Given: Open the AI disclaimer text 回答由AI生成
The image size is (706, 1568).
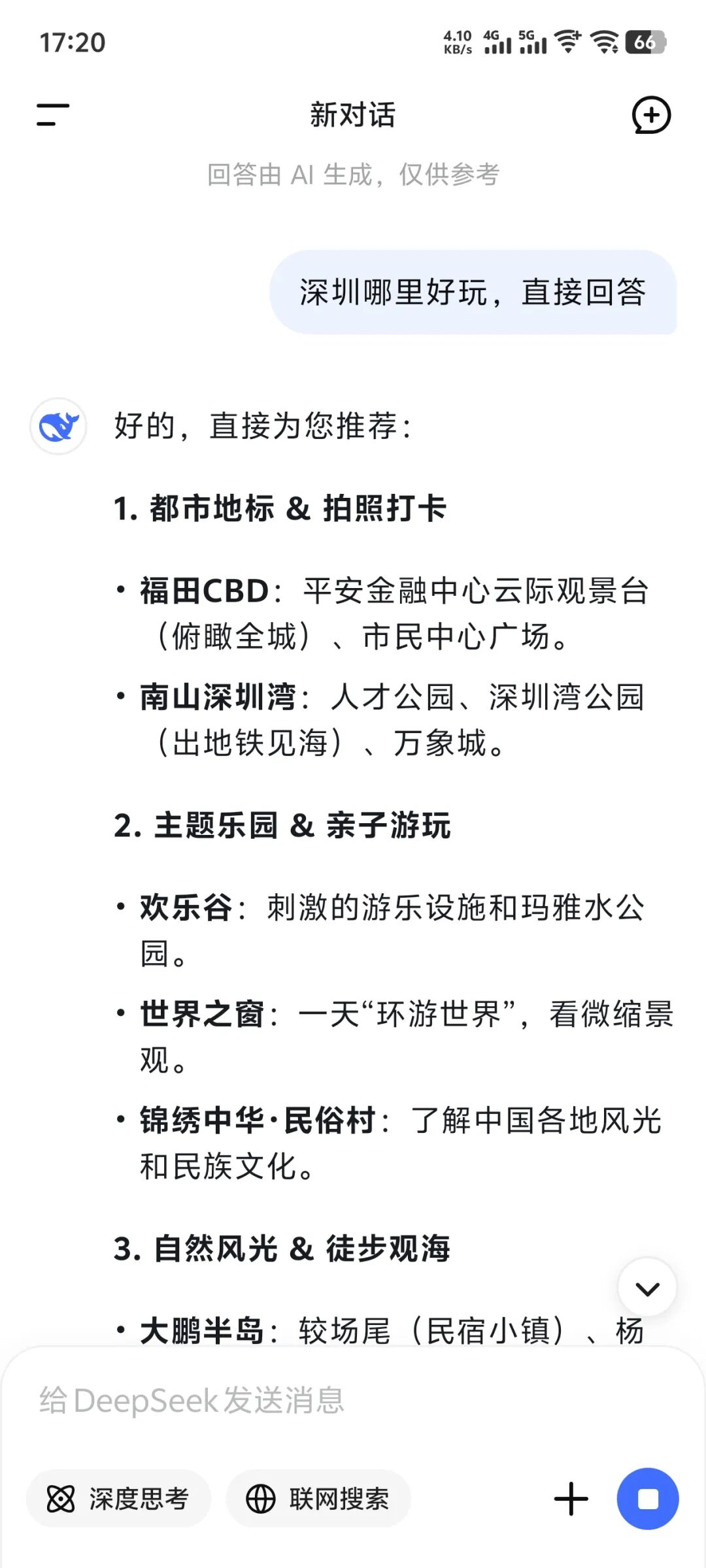Looking at the screenshot, I should click(353, 174).
